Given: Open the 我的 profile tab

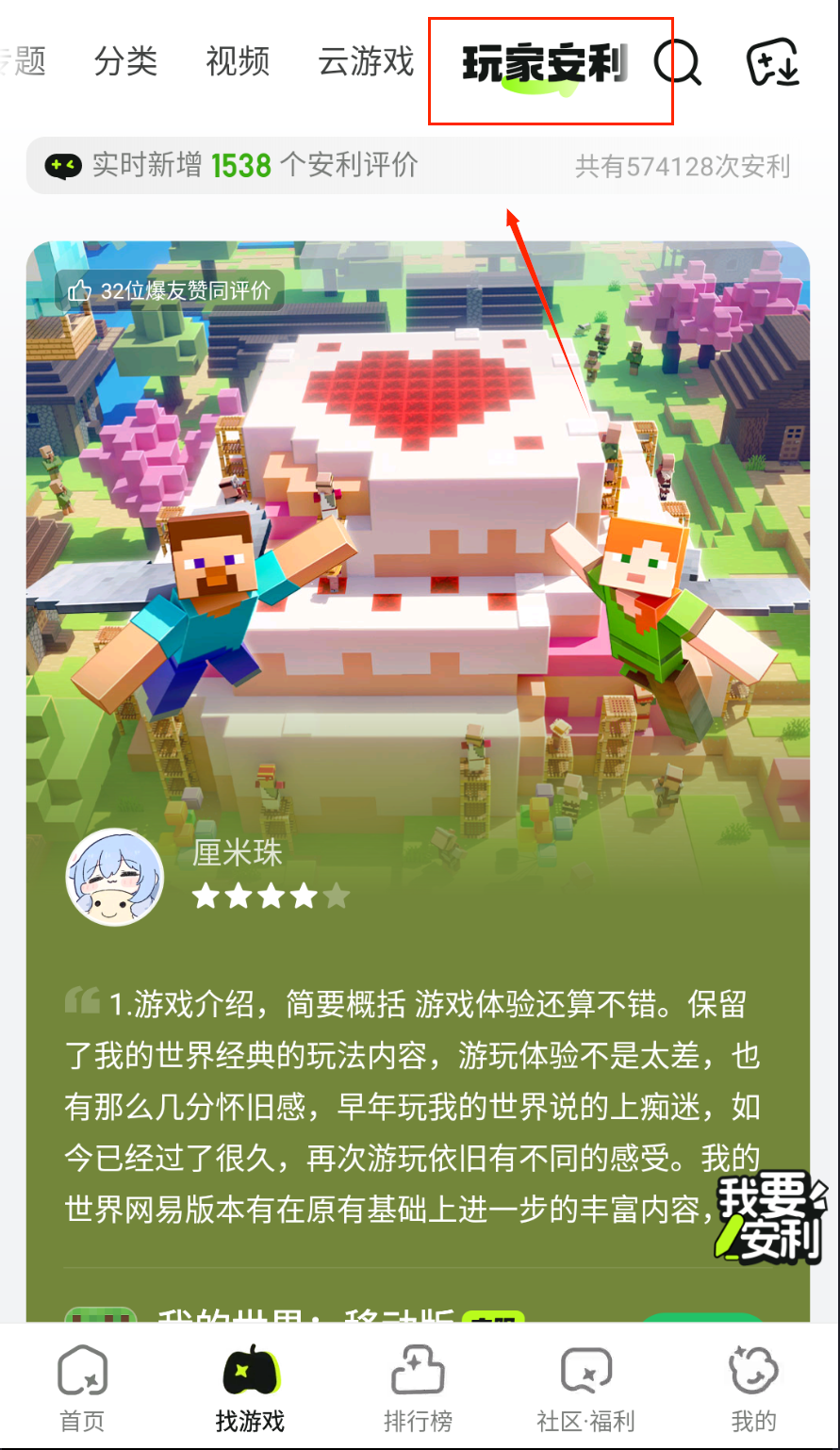Looking at the screenshot, I should [x=753, y=1389].
